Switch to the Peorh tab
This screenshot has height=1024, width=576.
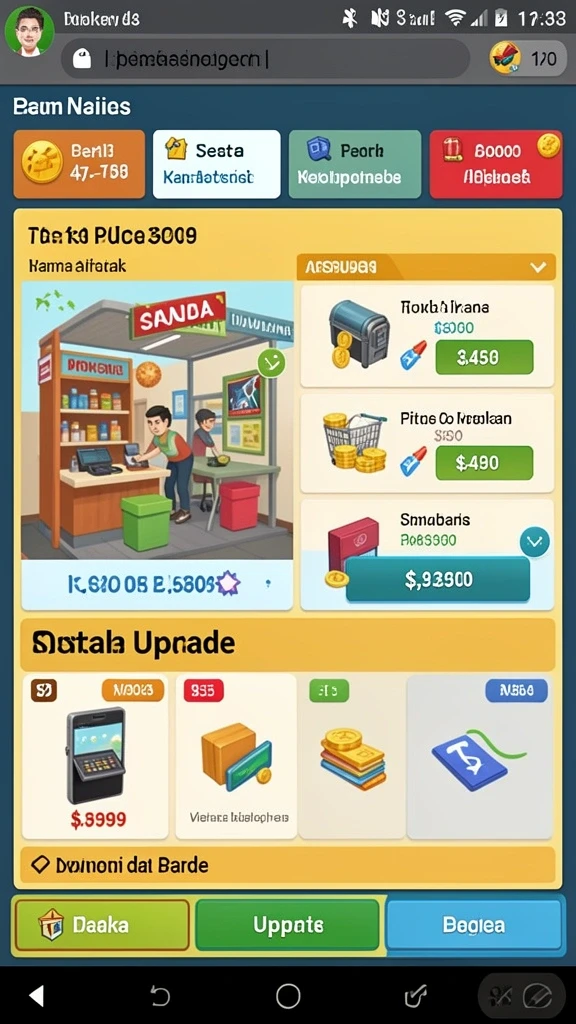point(353,164)
